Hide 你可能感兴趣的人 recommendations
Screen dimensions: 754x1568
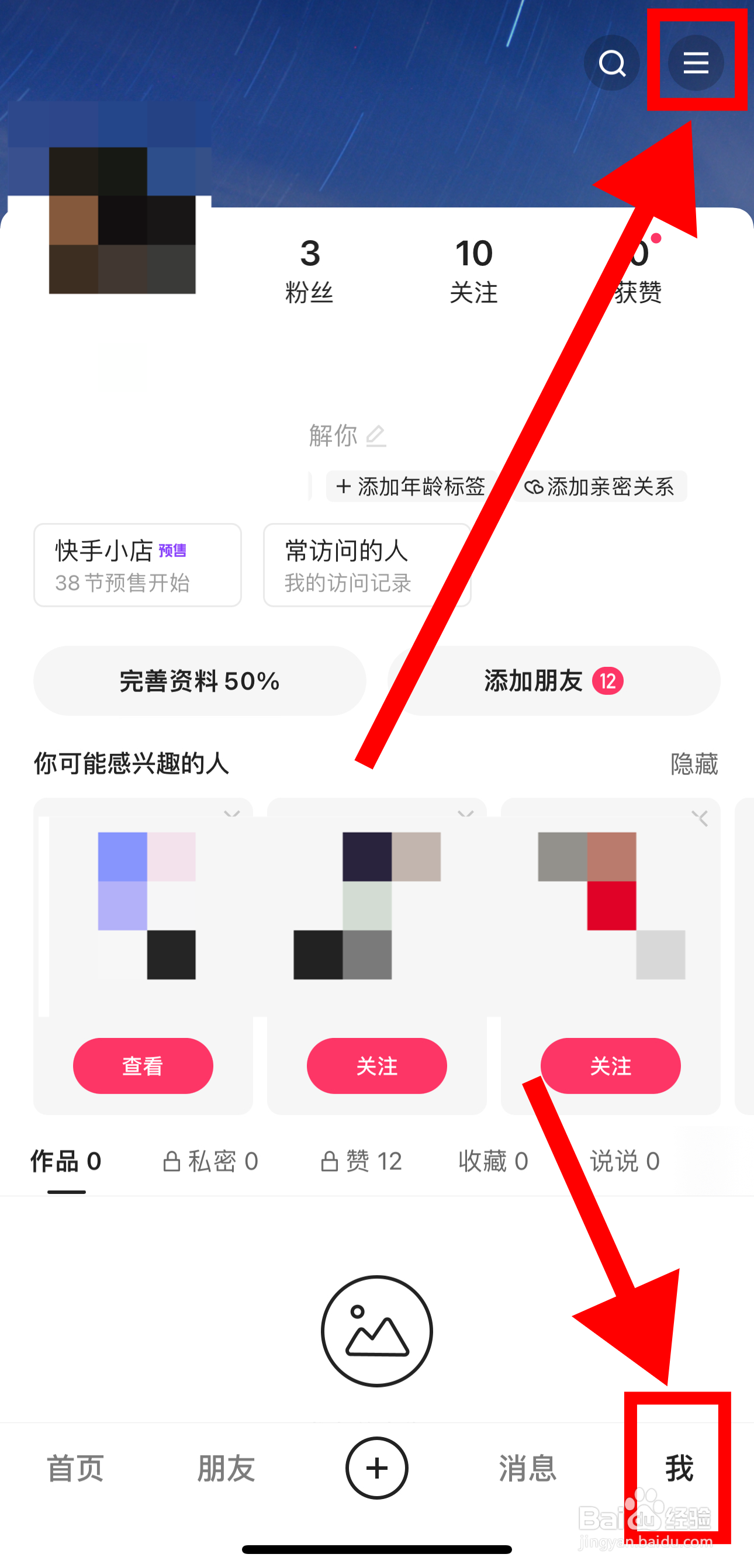[x=694, y=765]
